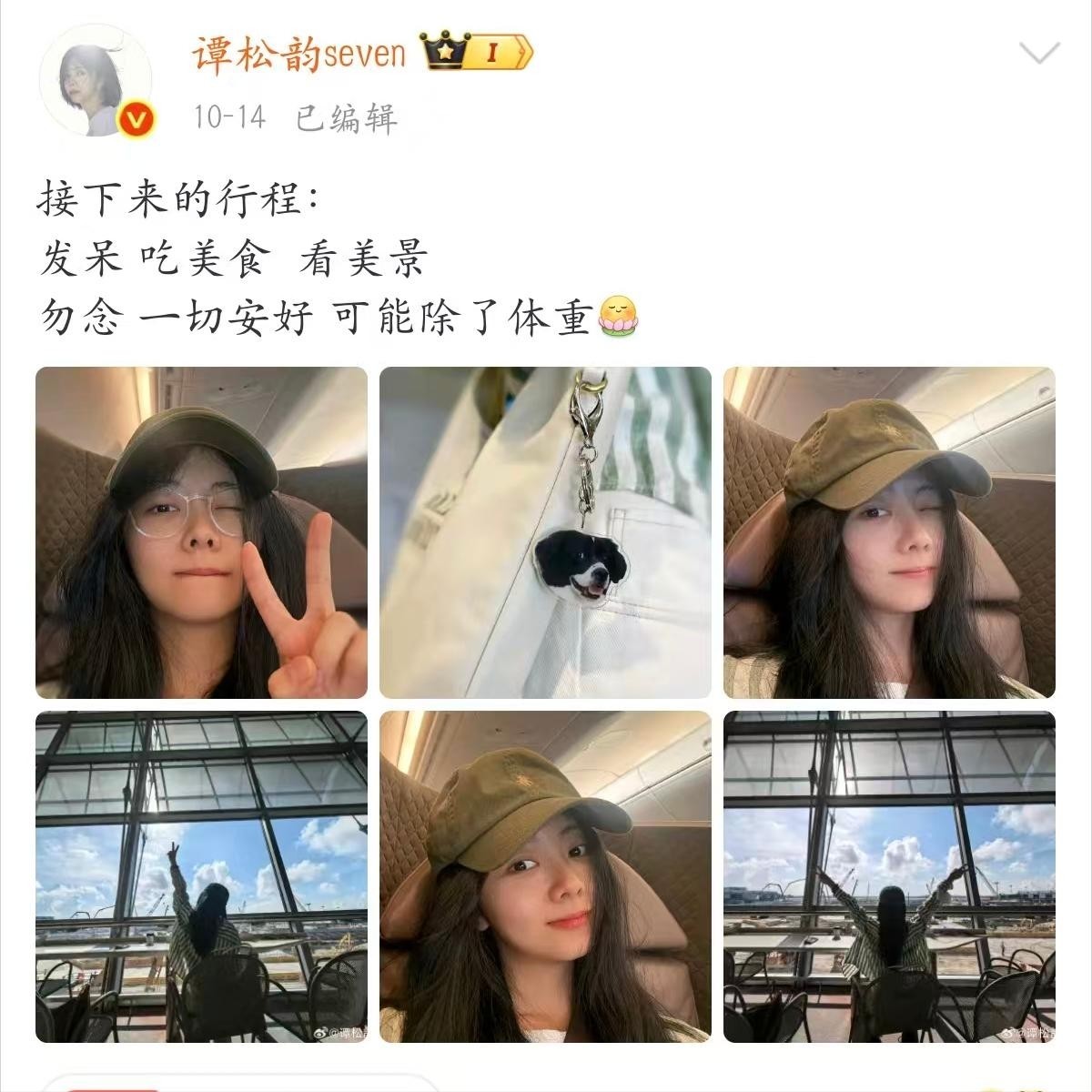This screenshot has width=1092, height=1092.
Task: Expand the post options chevron
Action: (1039, 54)
